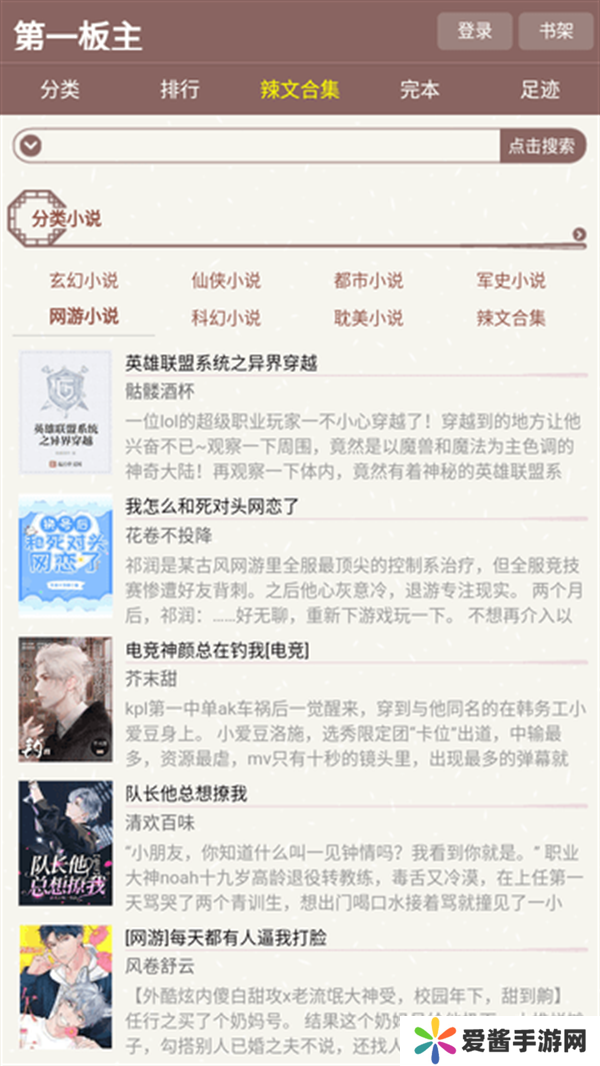Open novel 队长他总想撩我
The height and width of the screenshot is (1066, 600).
186,794
